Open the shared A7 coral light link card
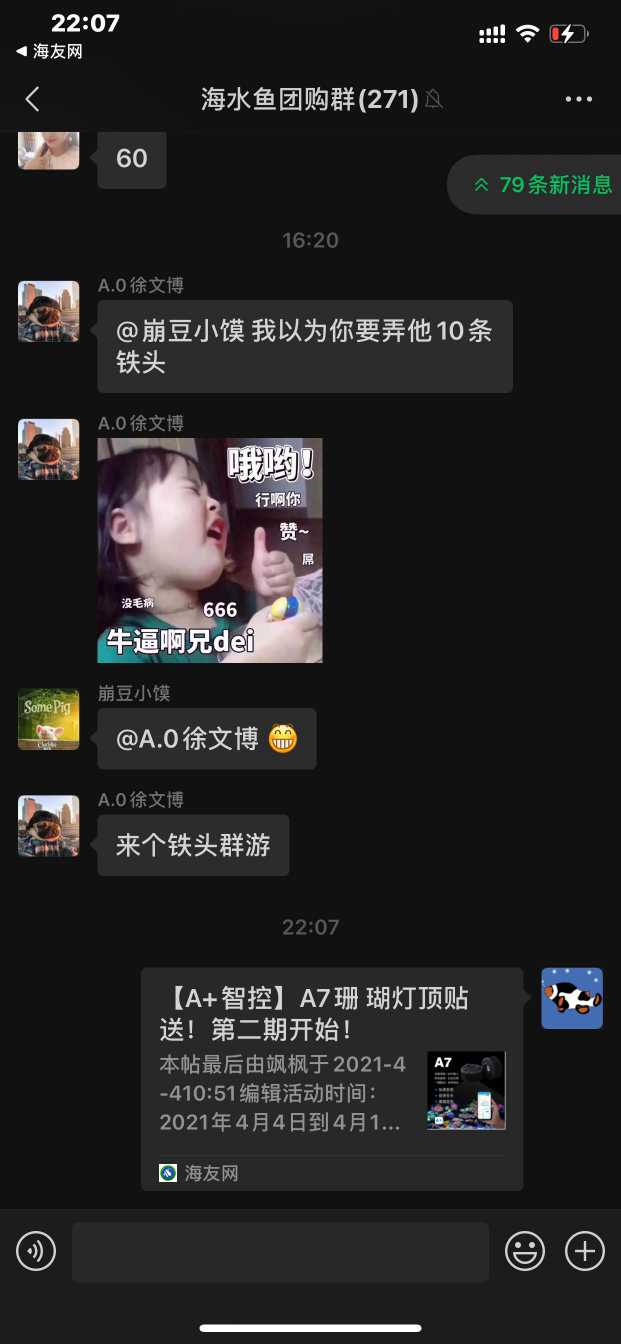This screenshot has width=621, height=1344. click(x=332, y=1078)
